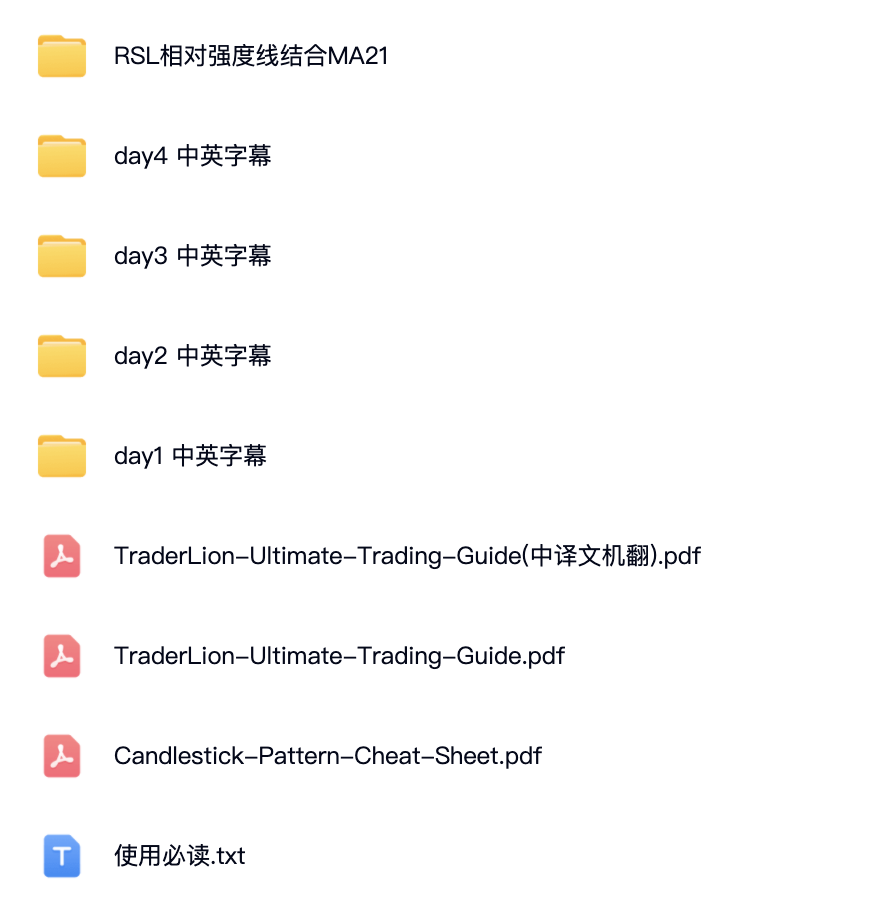Click the text file icon for 使用必读.txt
The image size is (870, 898).
[x=60, y=856]
